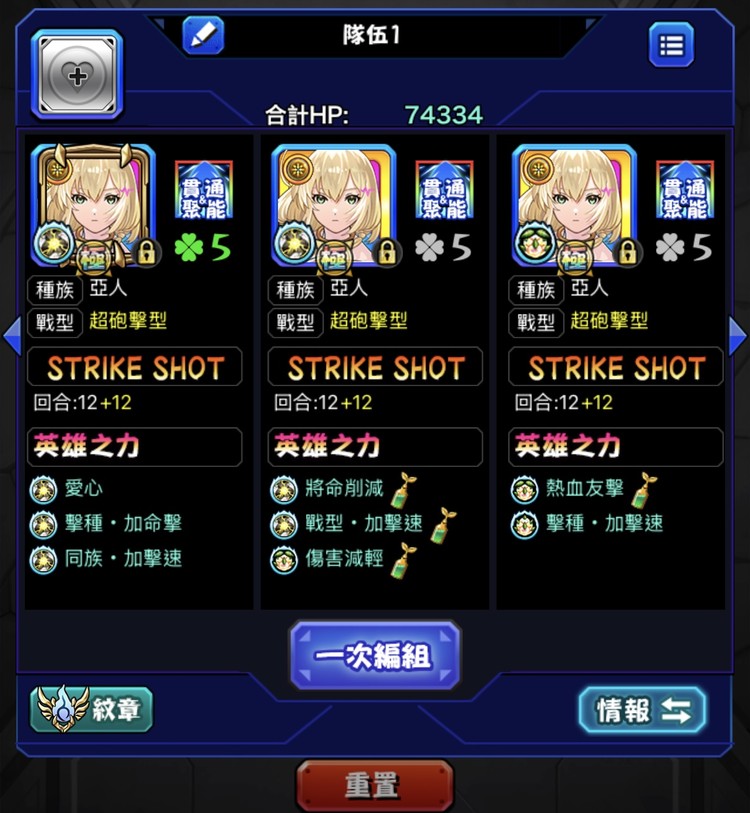This screenshot has width=750, height=813.
Task: Go to previous team via left blue arrow
Action: click(10, 338)
